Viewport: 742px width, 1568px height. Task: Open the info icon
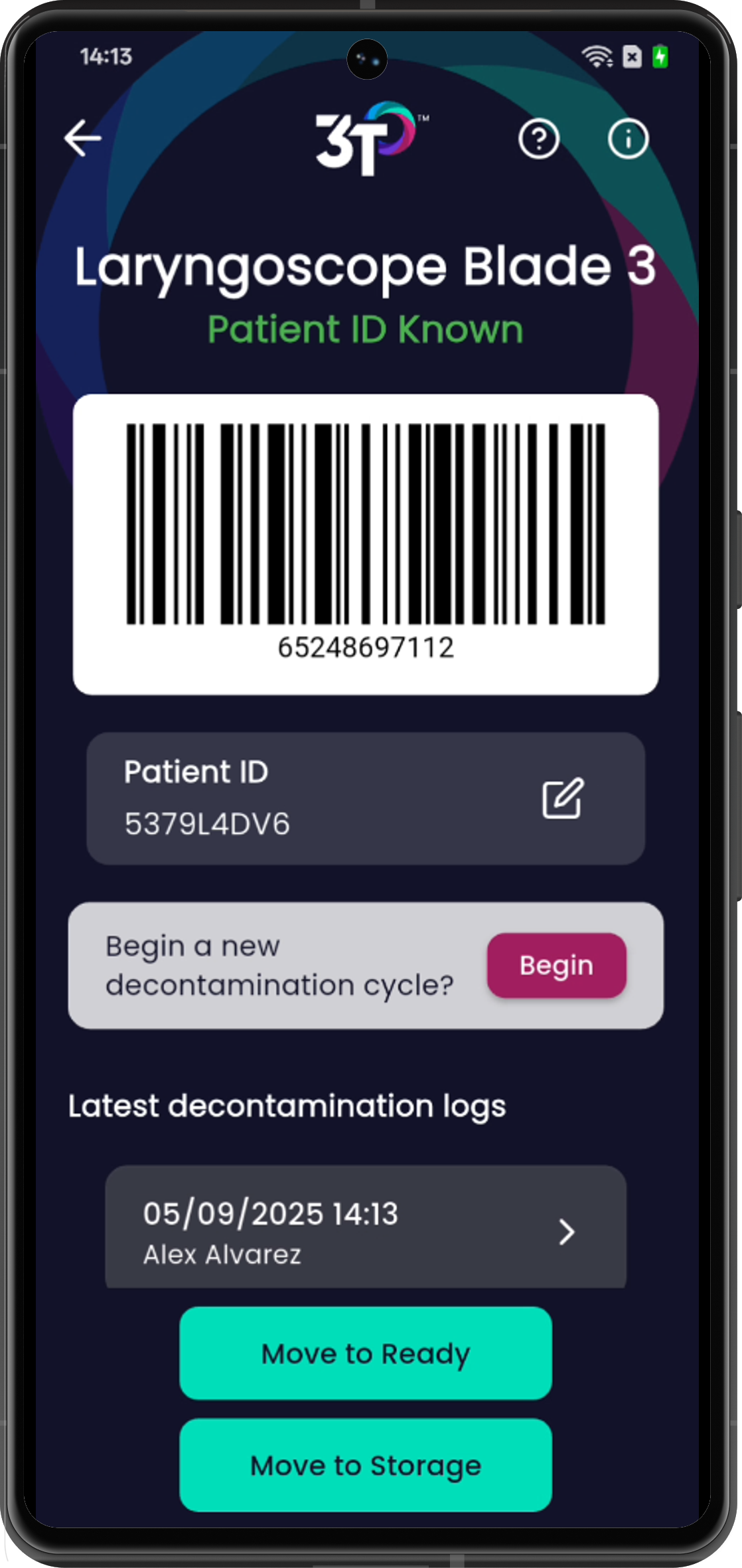tap(628, 139)
